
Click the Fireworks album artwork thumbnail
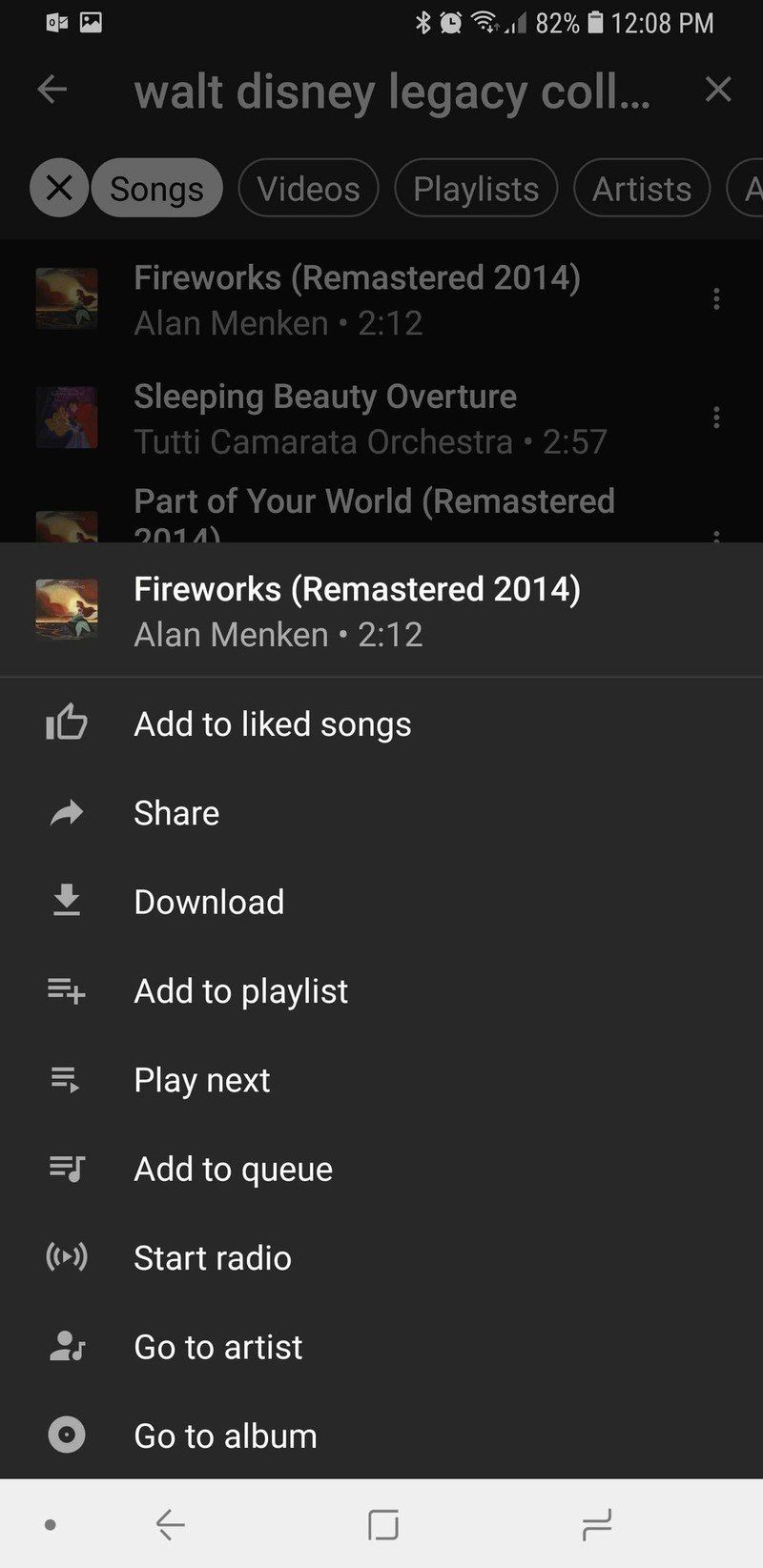(x=66, y=298)
